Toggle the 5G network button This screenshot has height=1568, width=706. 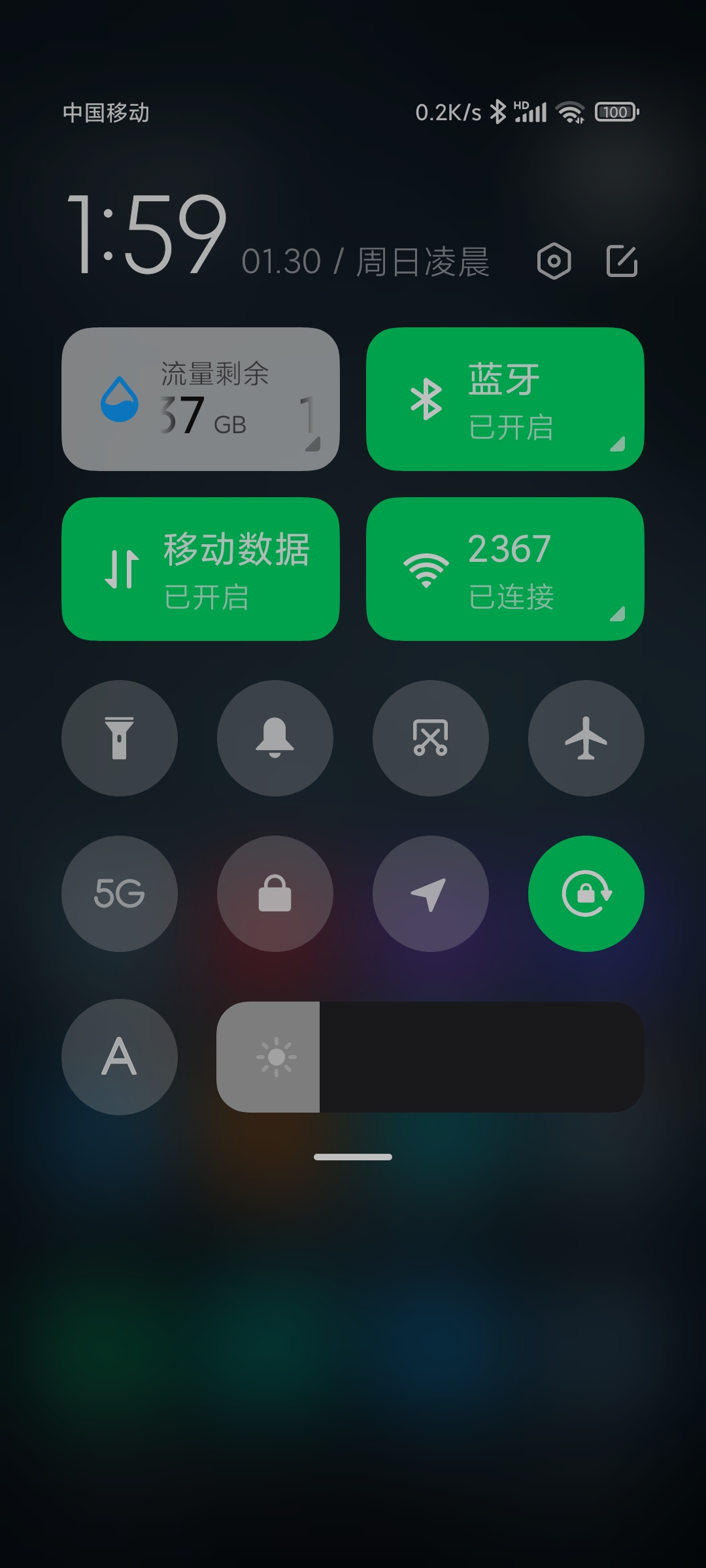pyautogui.click(x=120, y=894)
